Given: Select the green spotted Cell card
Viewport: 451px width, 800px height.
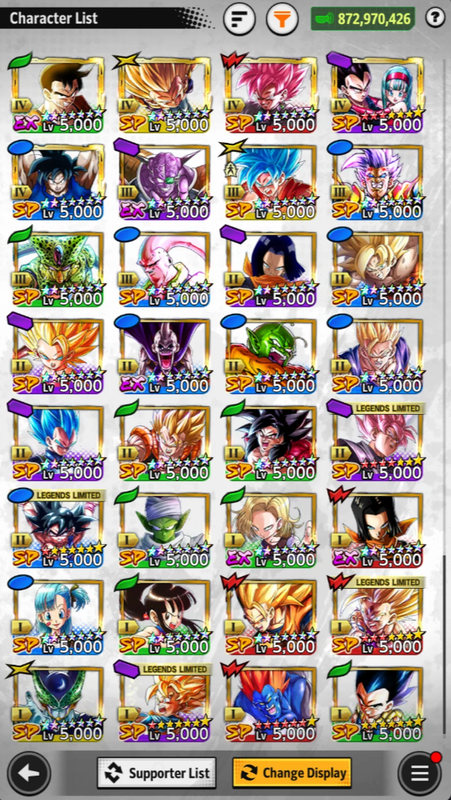Looking at the screenshot, I should point(57,268).
